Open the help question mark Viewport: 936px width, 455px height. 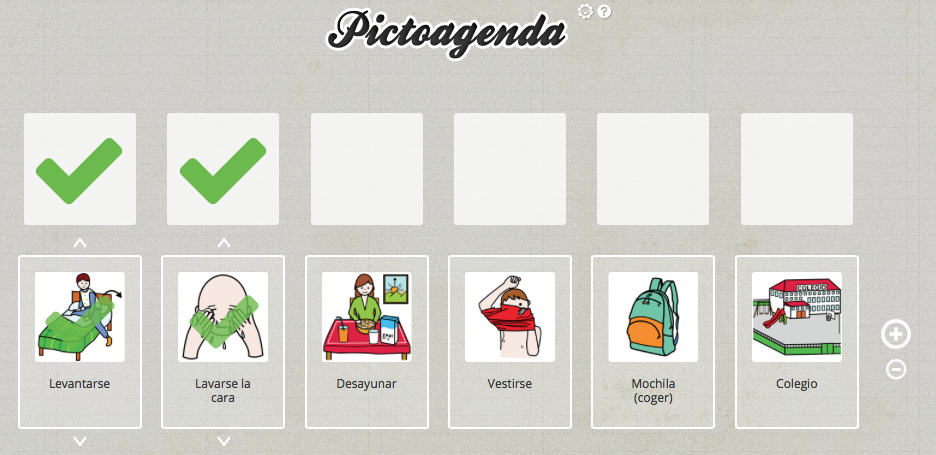tap(604, 11)
